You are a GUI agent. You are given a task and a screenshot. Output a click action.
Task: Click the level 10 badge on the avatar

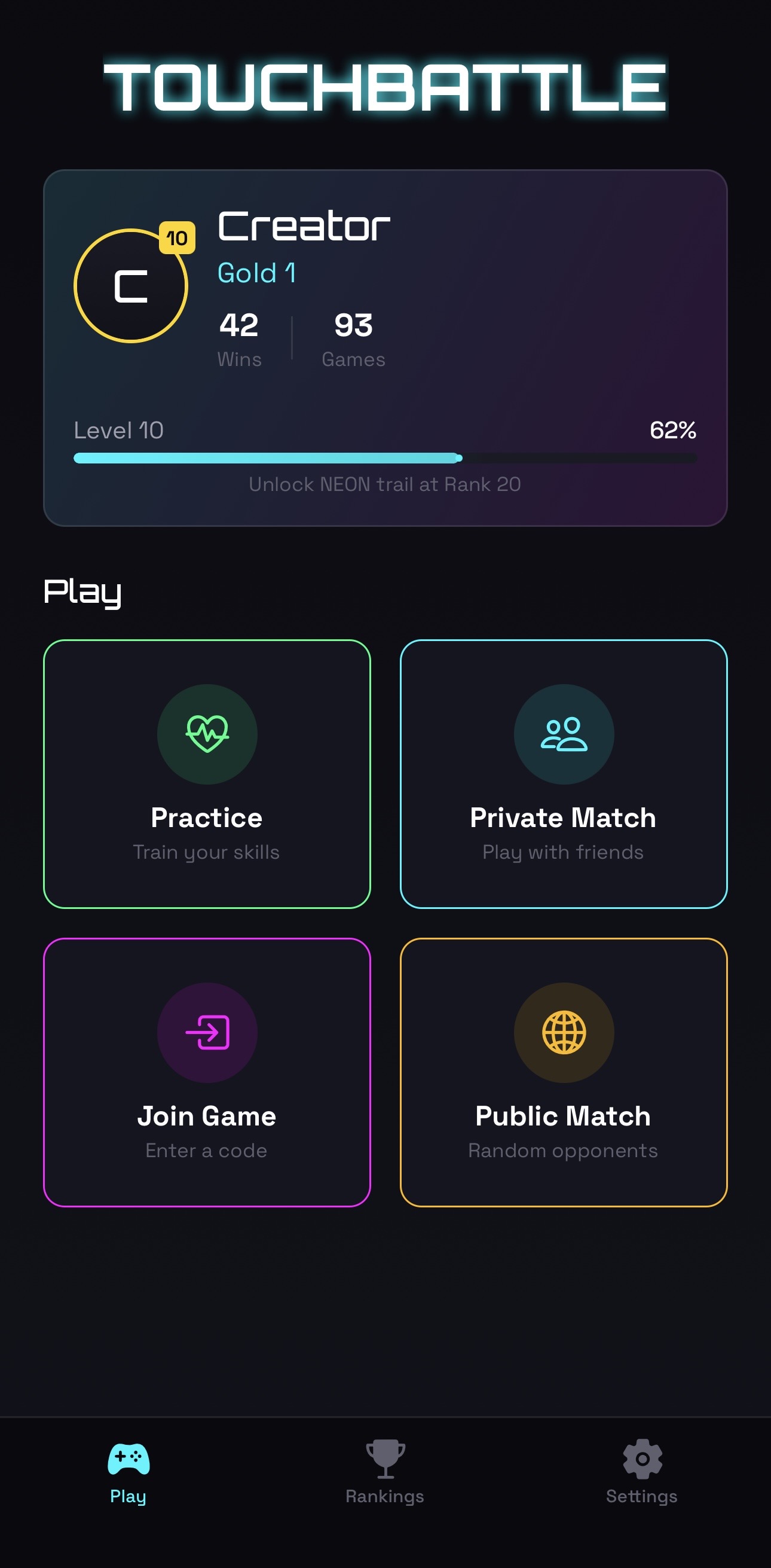tap(176, 239)
